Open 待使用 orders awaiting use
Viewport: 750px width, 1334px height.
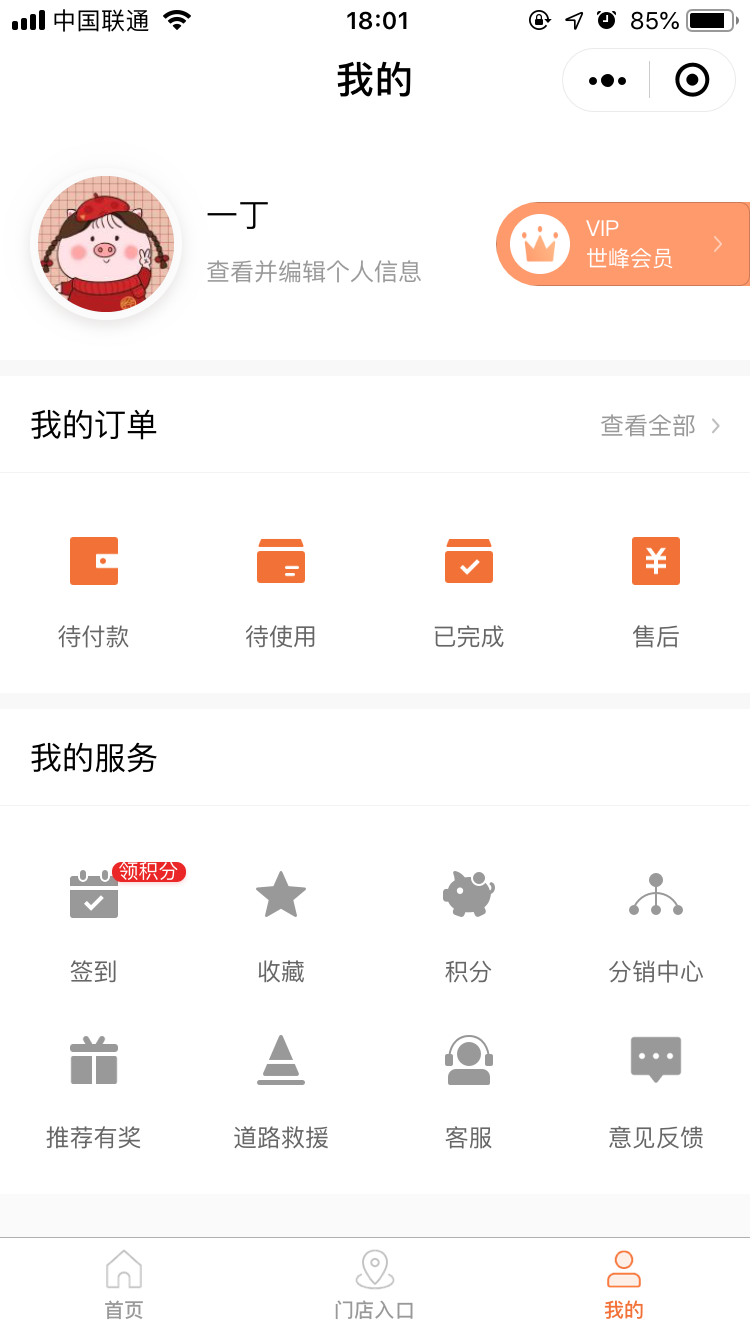281,590
